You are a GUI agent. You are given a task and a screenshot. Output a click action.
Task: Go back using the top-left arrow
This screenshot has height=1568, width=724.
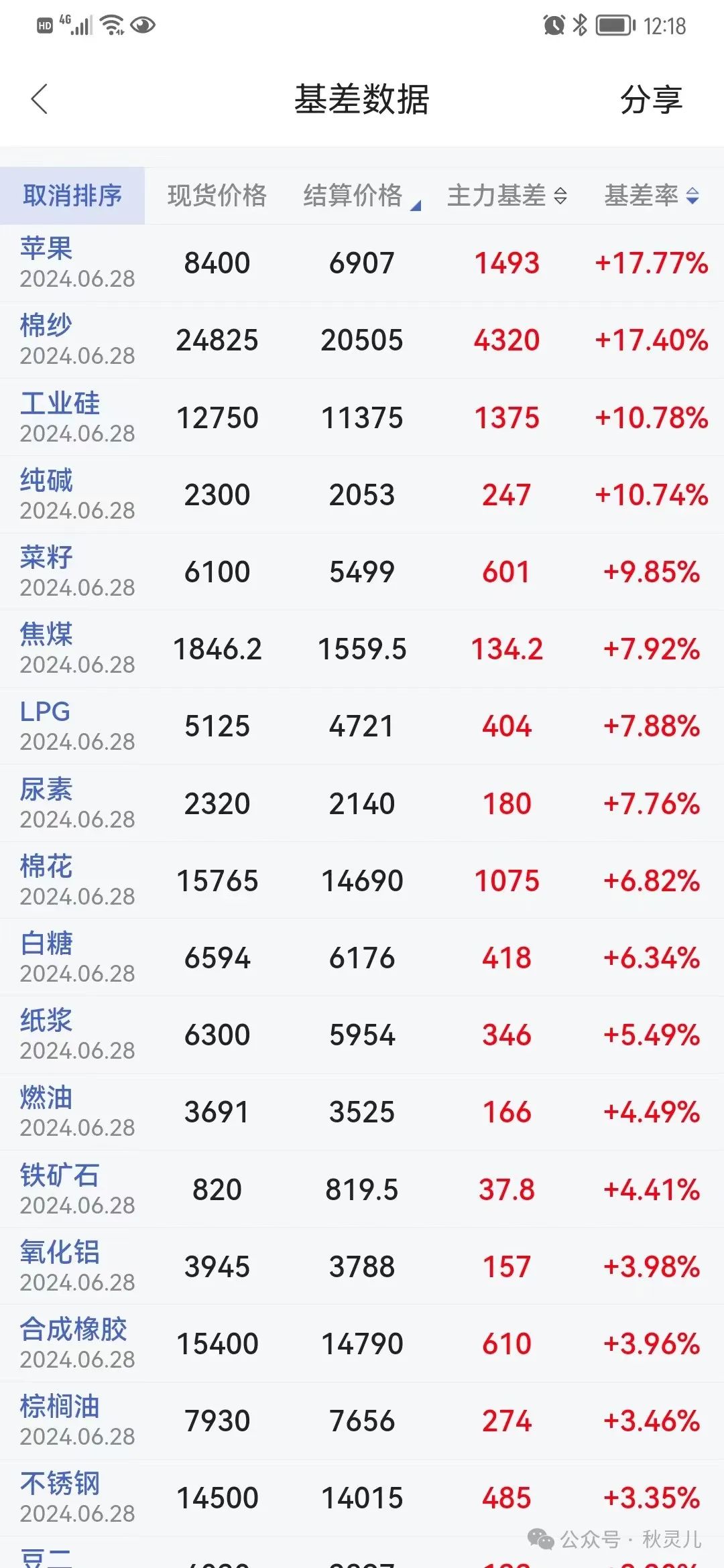point(40,99)
